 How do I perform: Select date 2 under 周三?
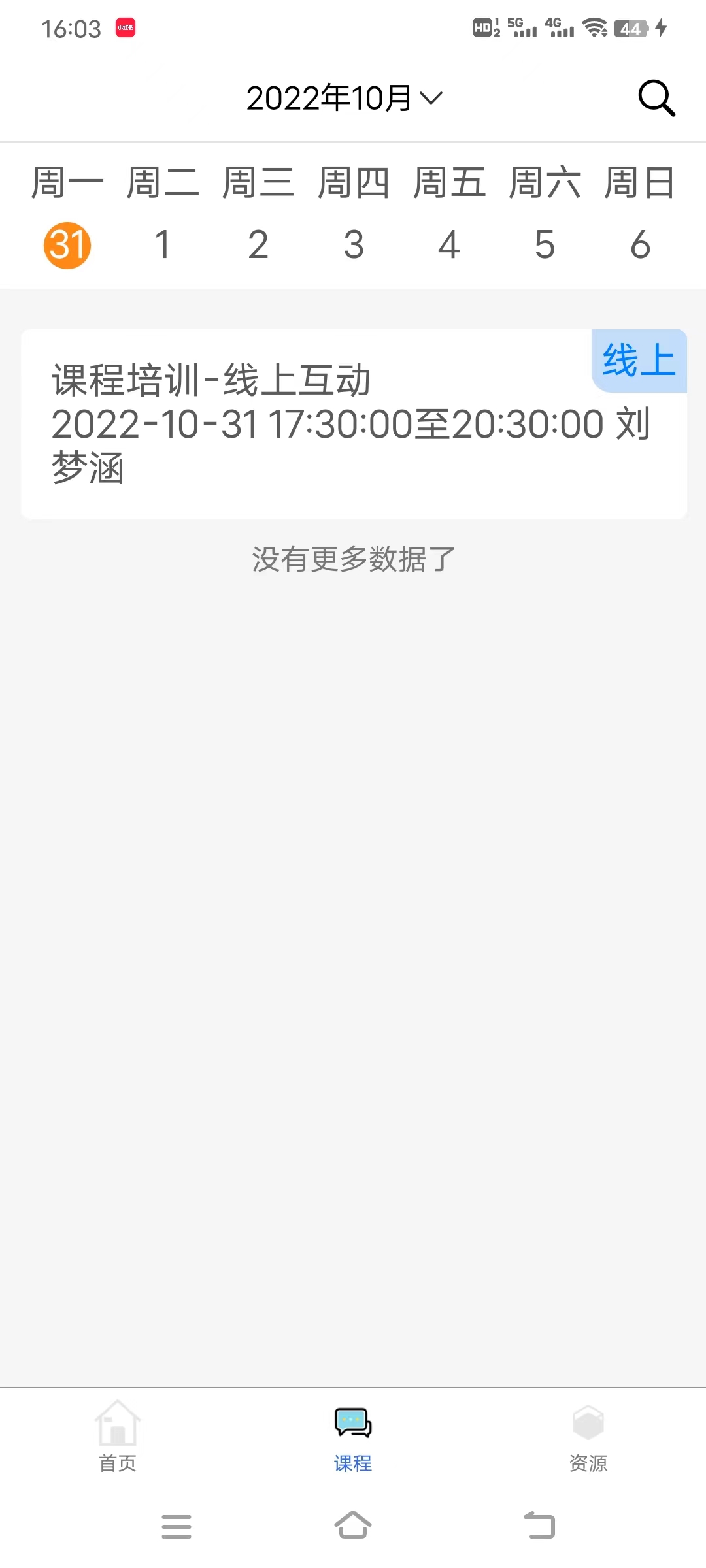[258, 246]
